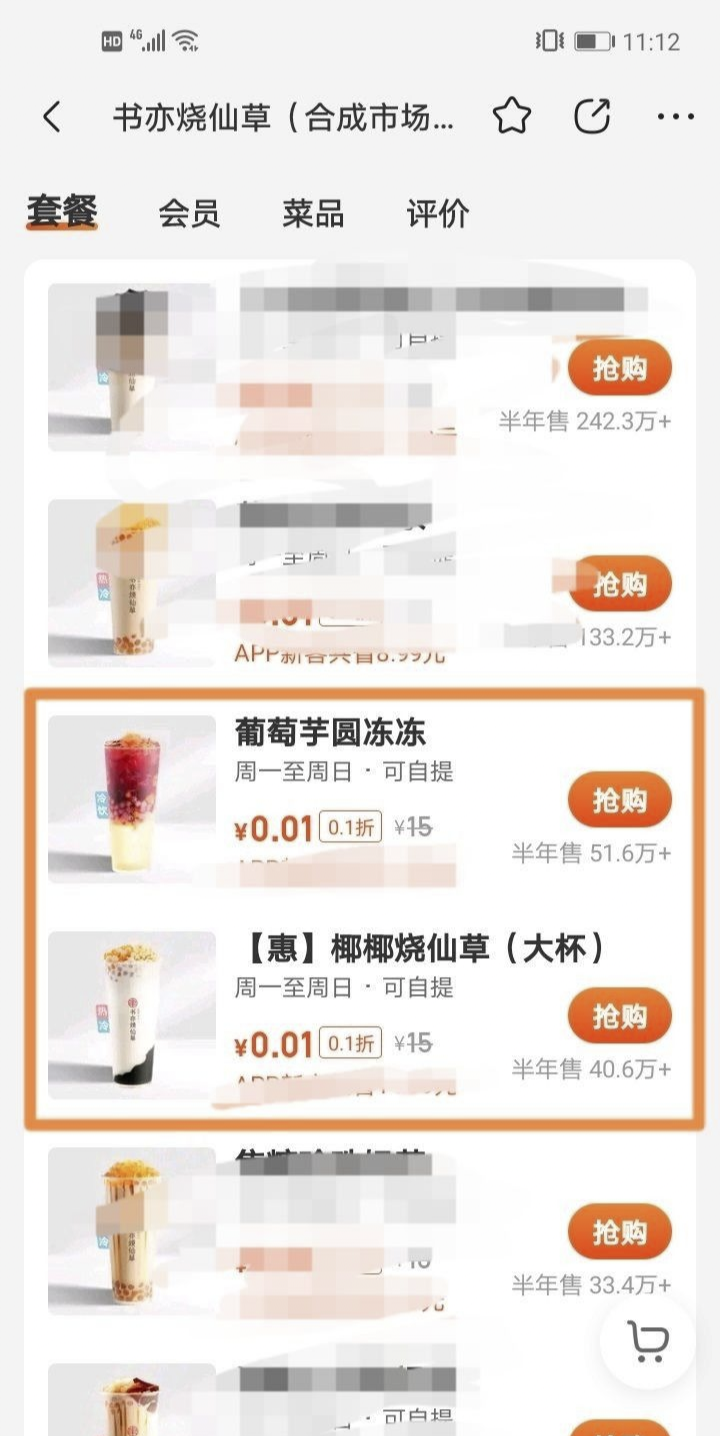Screen dimensions: 720x1436
Task: Select the 套餐 tab
Action: (62, 212)
